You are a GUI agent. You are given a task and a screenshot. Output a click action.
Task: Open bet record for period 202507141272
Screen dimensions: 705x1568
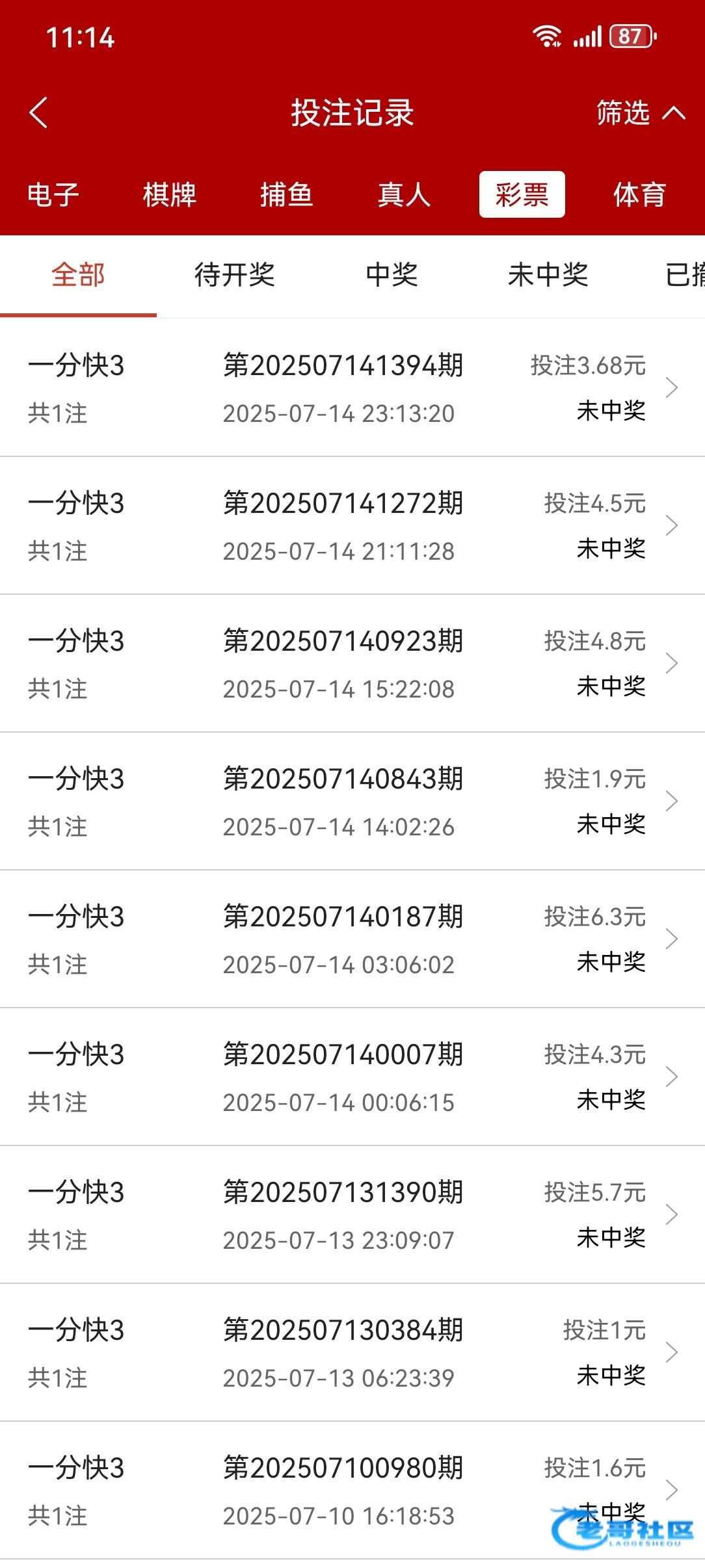pyautogui.click(x=352, y=526)
